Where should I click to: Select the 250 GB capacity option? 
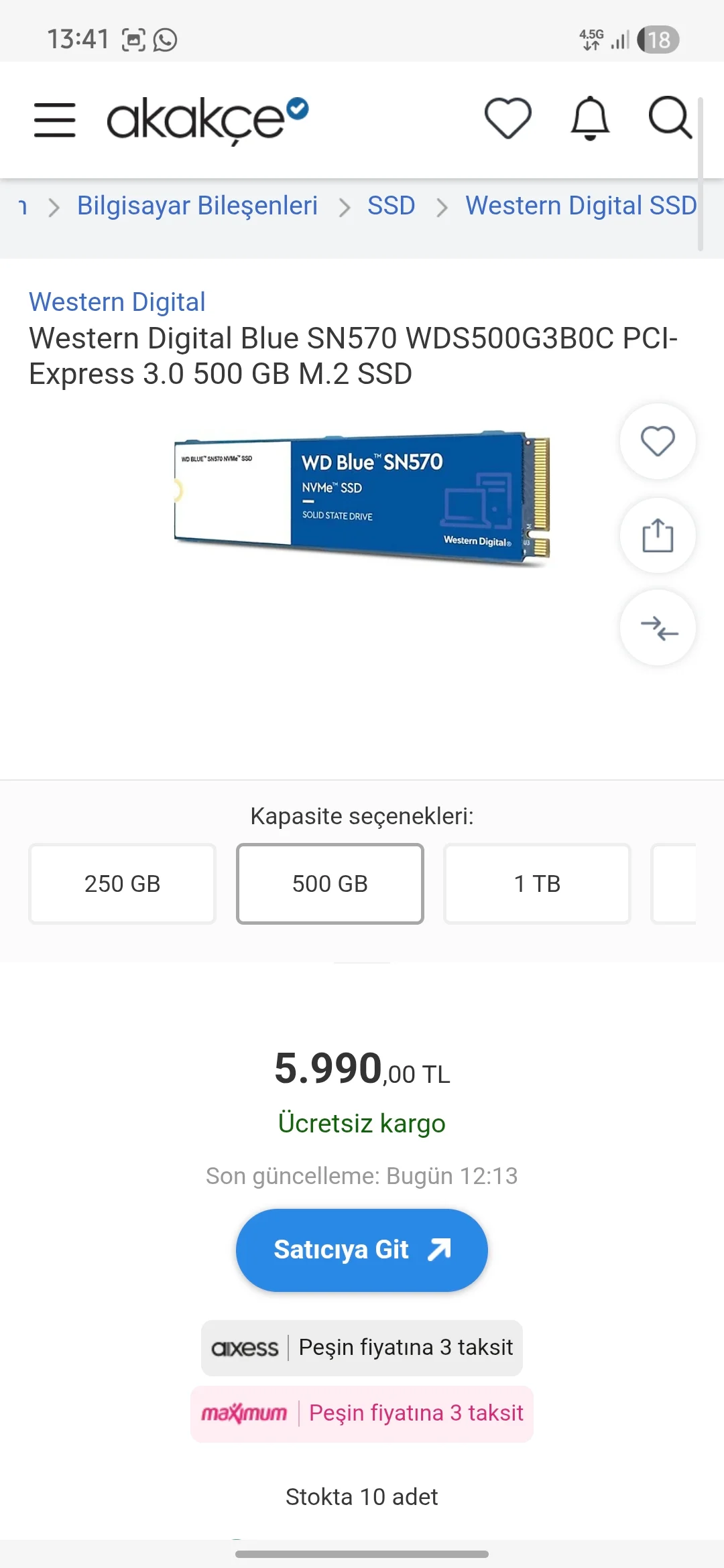click(x=122, y=884)
